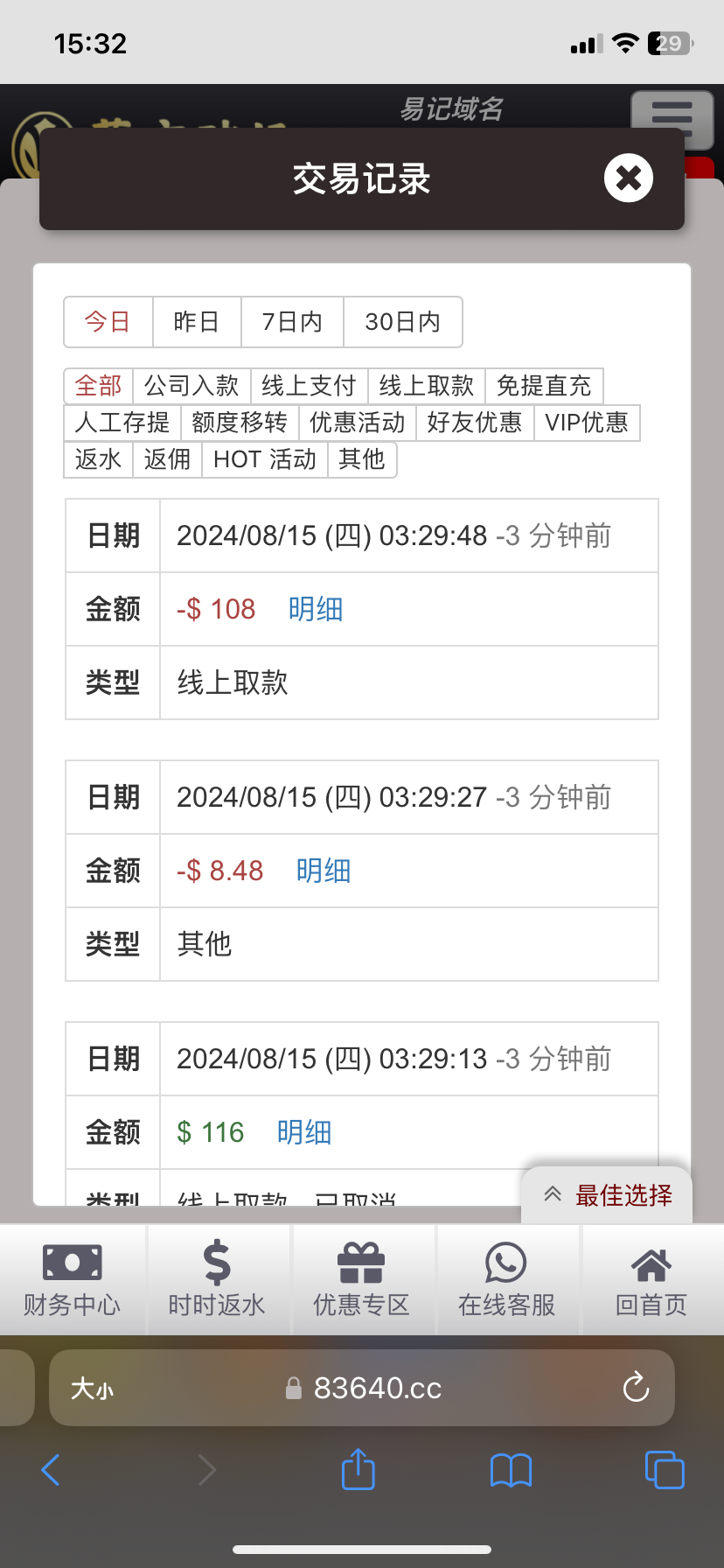
Task: Show records from 30日内
Action: pyautogui.click(x=402, y=322)
